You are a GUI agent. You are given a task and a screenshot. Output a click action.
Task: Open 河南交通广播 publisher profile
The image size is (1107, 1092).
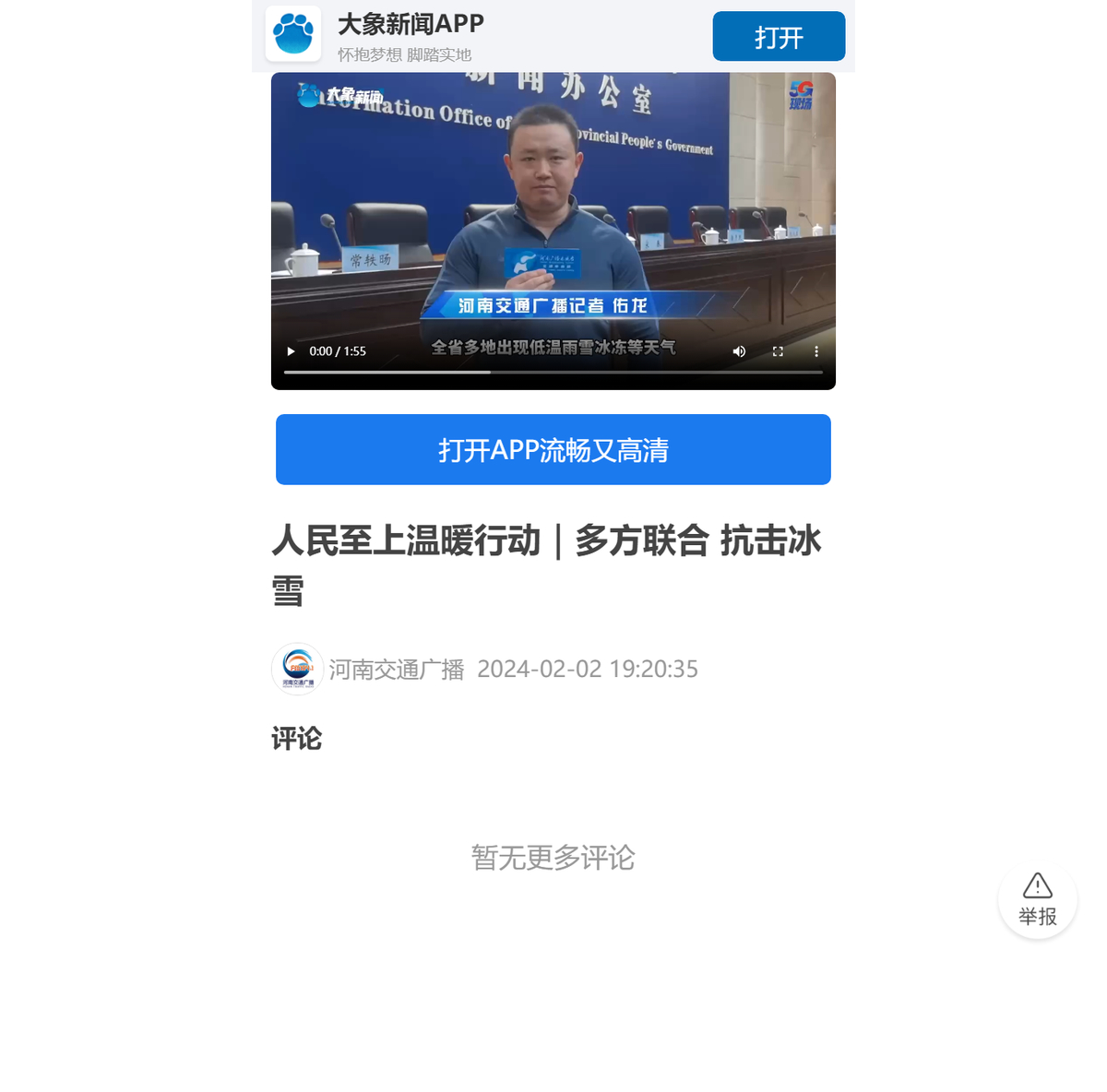[x=396, y=669]
